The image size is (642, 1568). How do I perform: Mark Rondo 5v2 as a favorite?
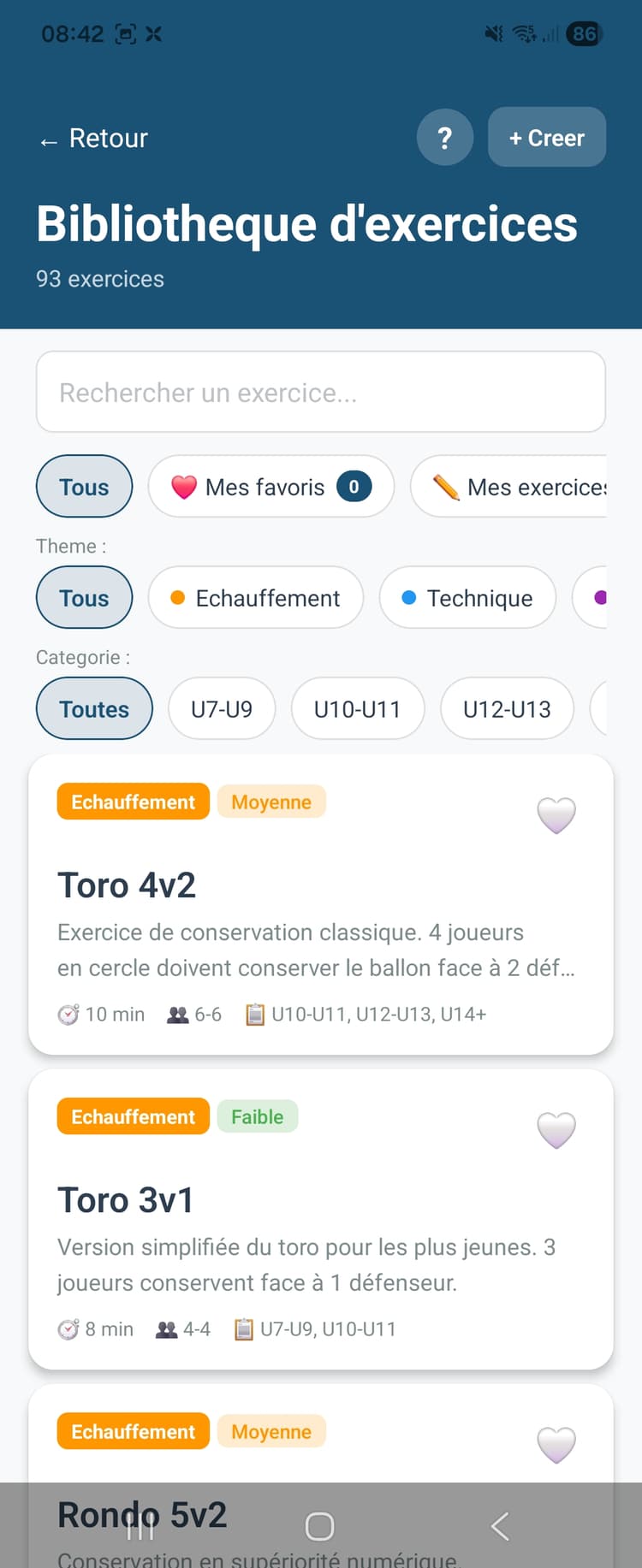tap(556, 1444)
